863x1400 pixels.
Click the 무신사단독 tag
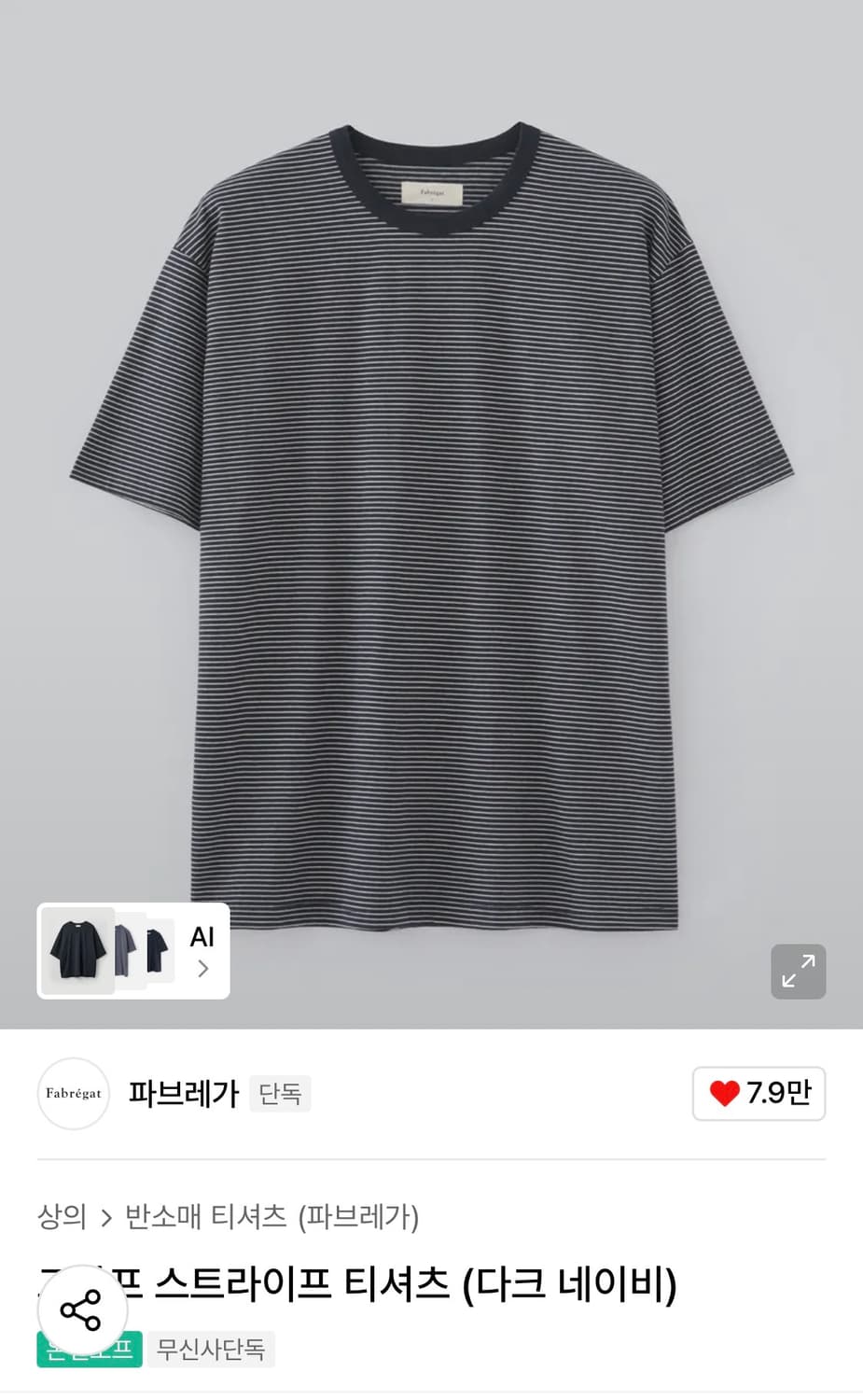click(211, 1349)
